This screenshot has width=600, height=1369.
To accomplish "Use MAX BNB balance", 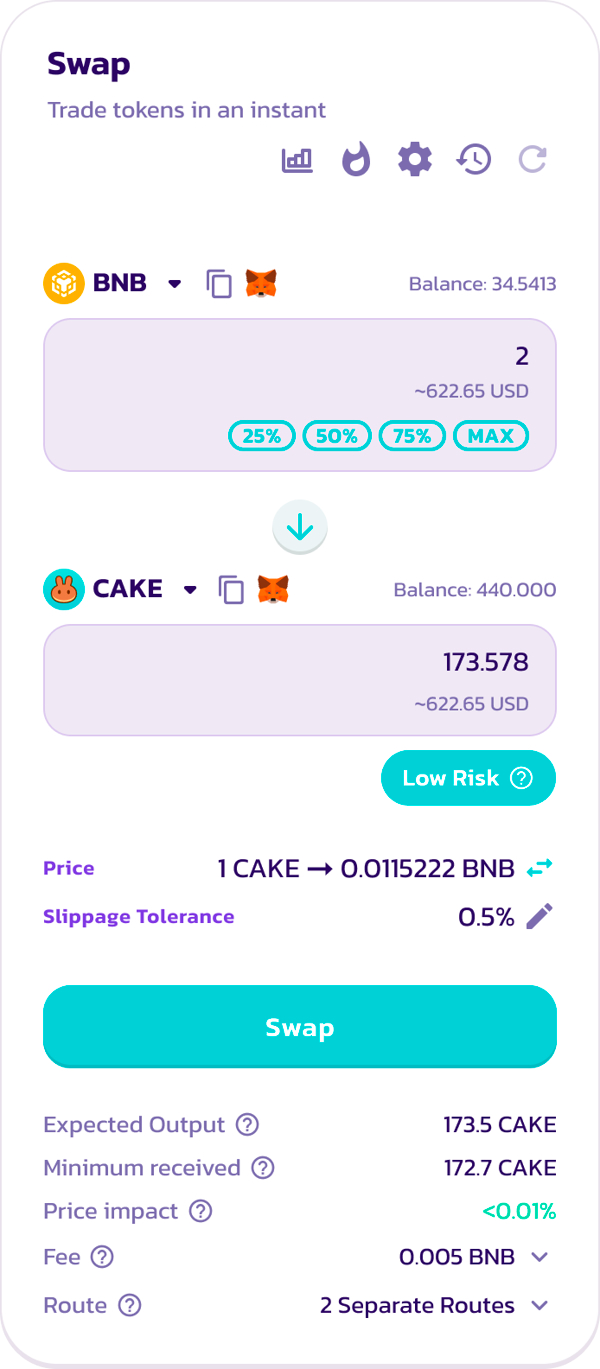I will click(x=491, y=436).
